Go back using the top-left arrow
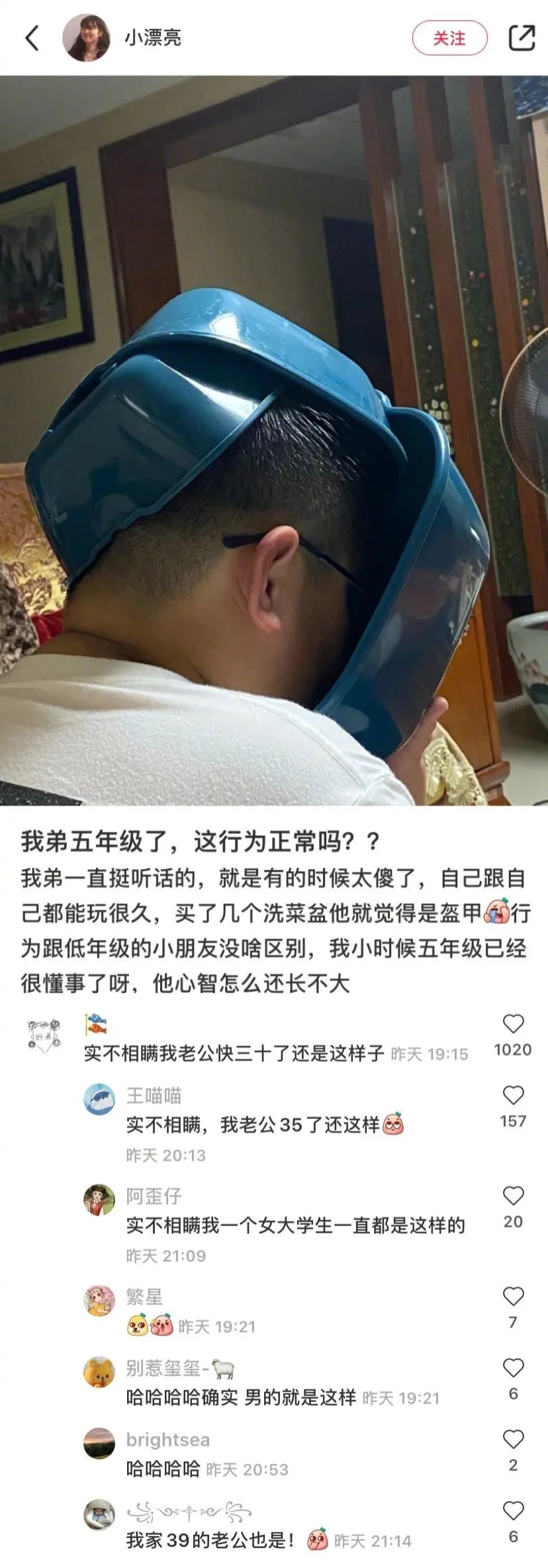Screen dimensions: 548x1568 pos(32,38)
